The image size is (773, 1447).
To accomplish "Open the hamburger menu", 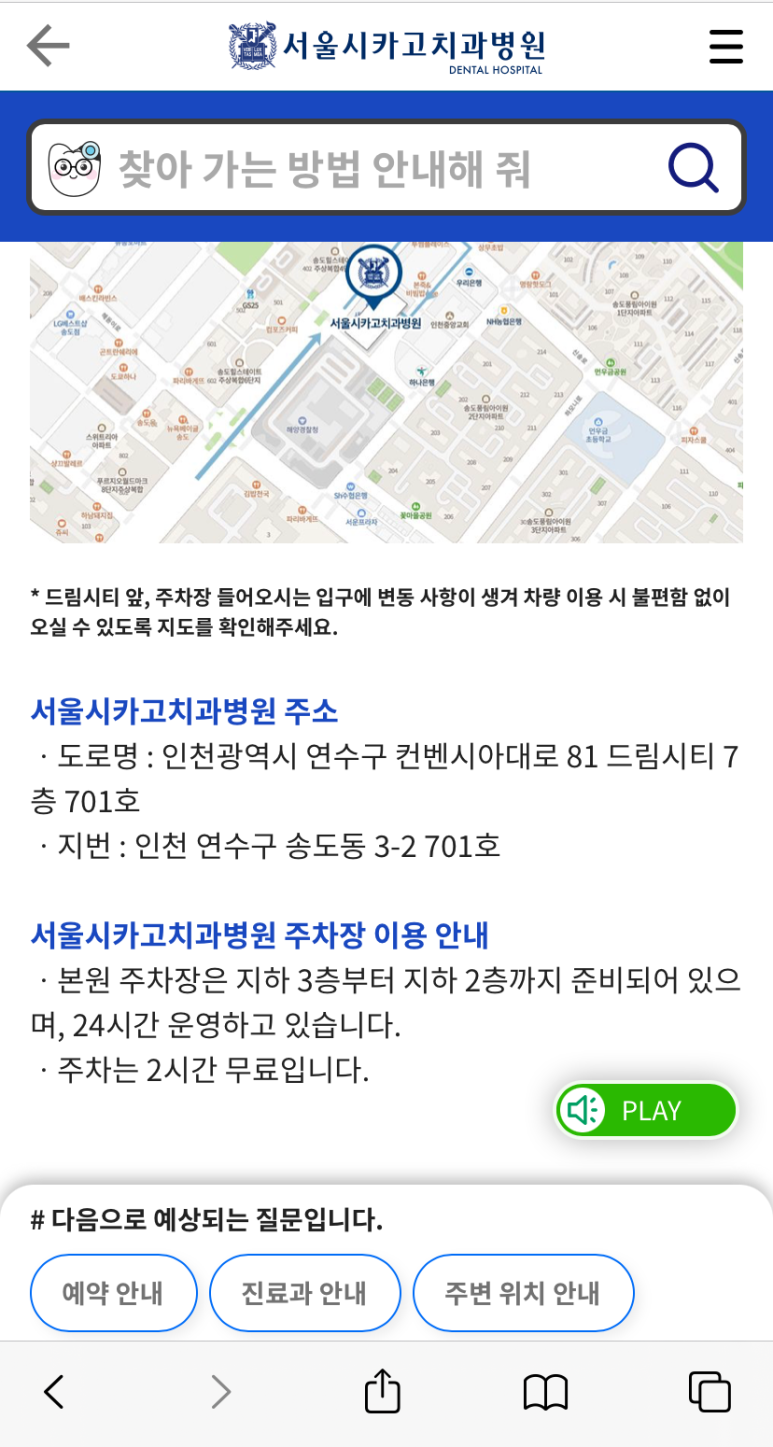I will click(x=726, y=46).
